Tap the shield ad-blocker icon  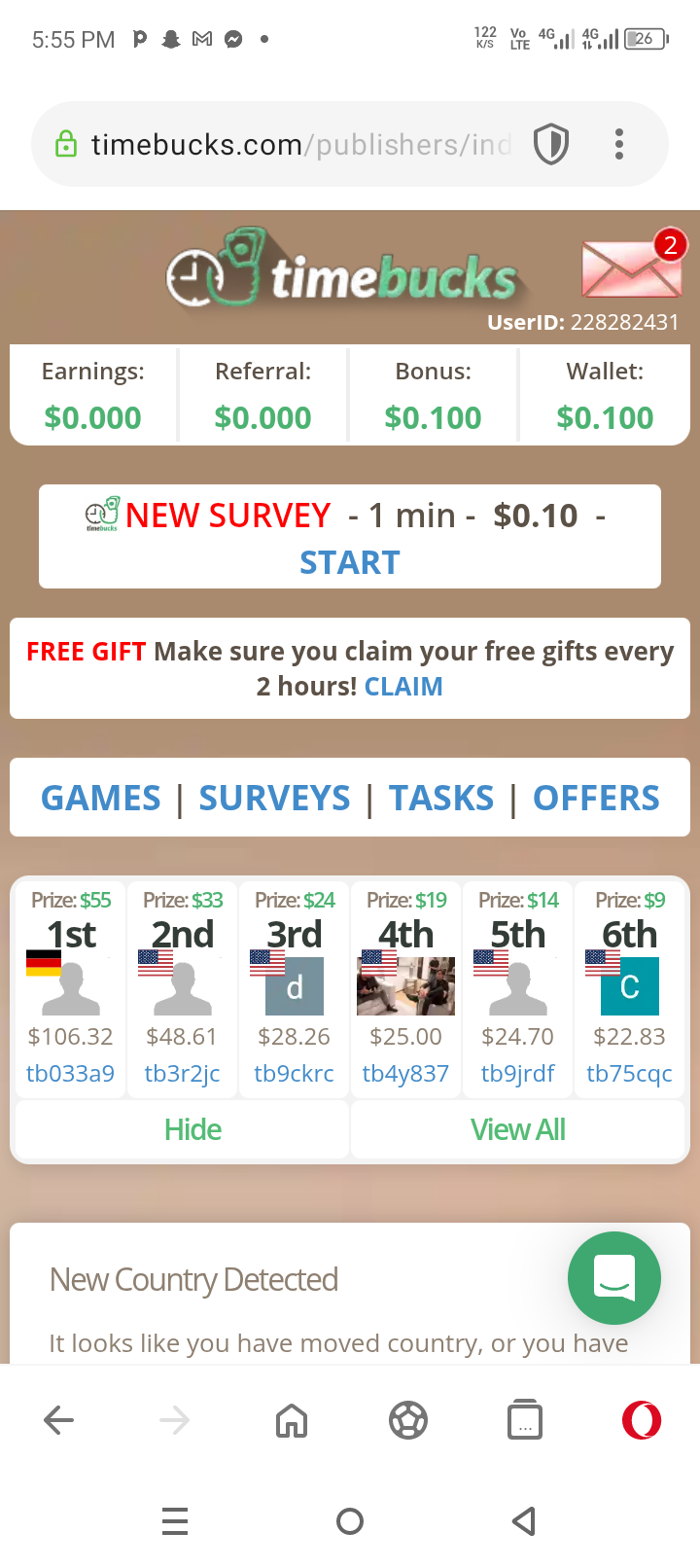coord(551,145)
